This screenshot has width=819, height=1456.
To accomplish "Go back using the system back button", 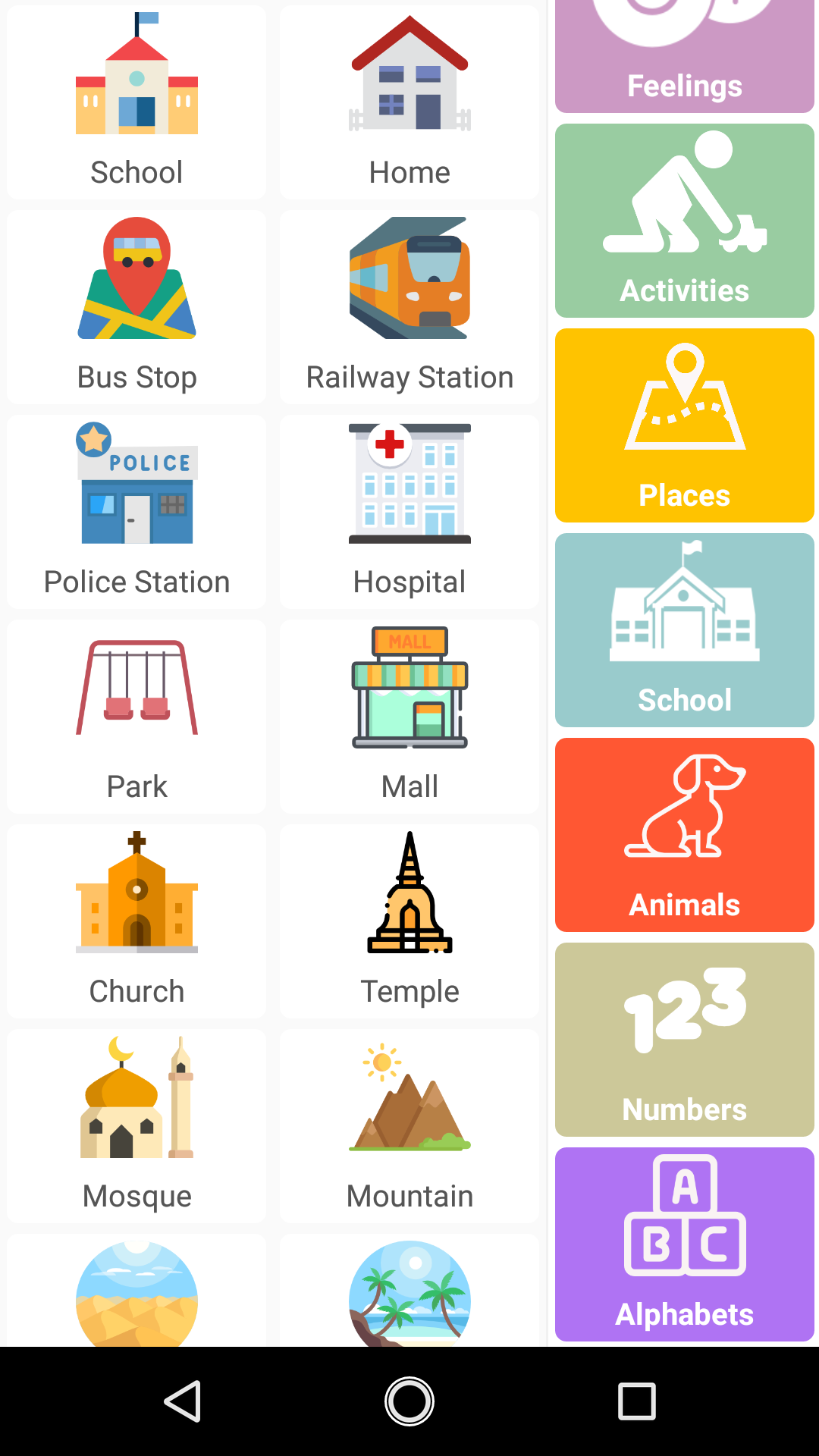I will [x=182, y=1401].
